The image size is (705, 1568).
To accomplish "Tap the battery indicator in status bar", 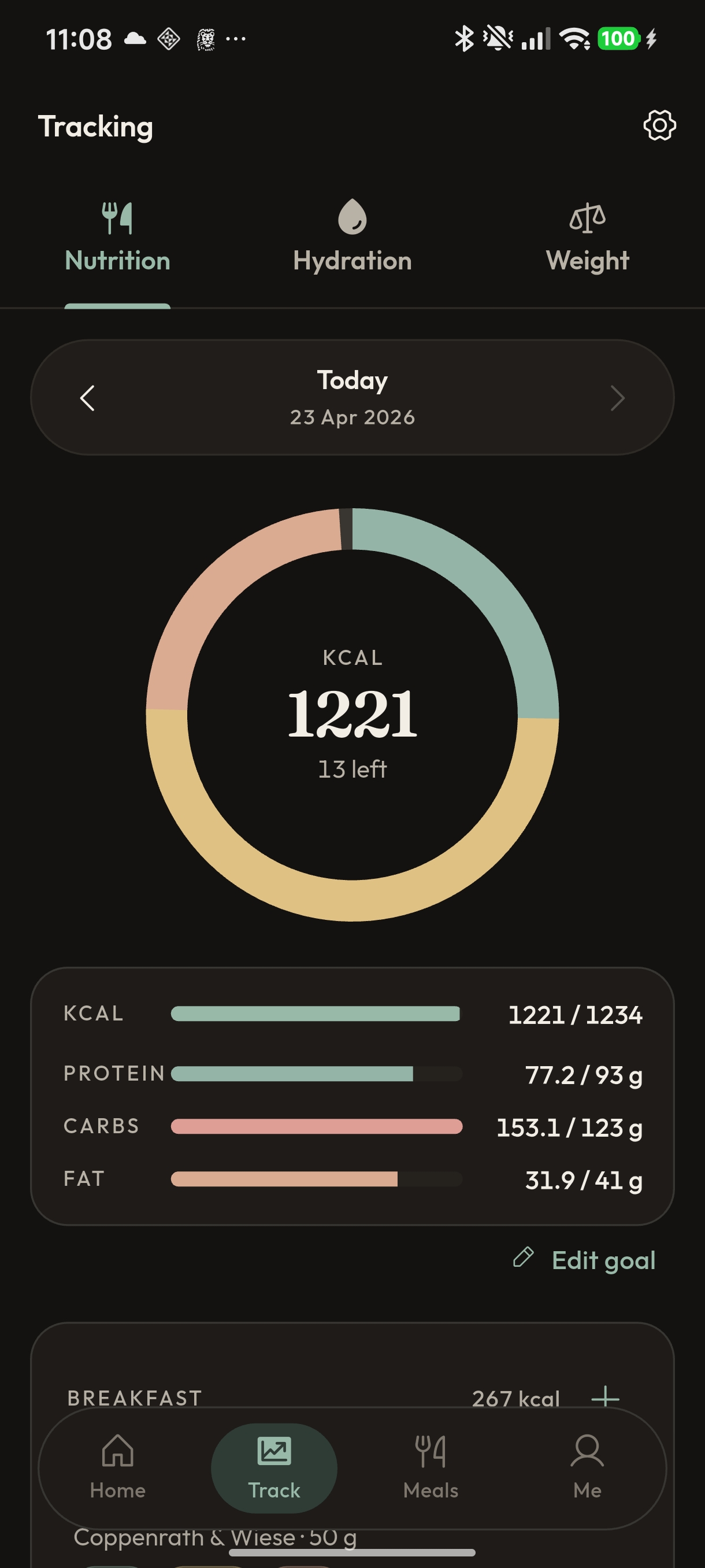I will tap(619, 38).
